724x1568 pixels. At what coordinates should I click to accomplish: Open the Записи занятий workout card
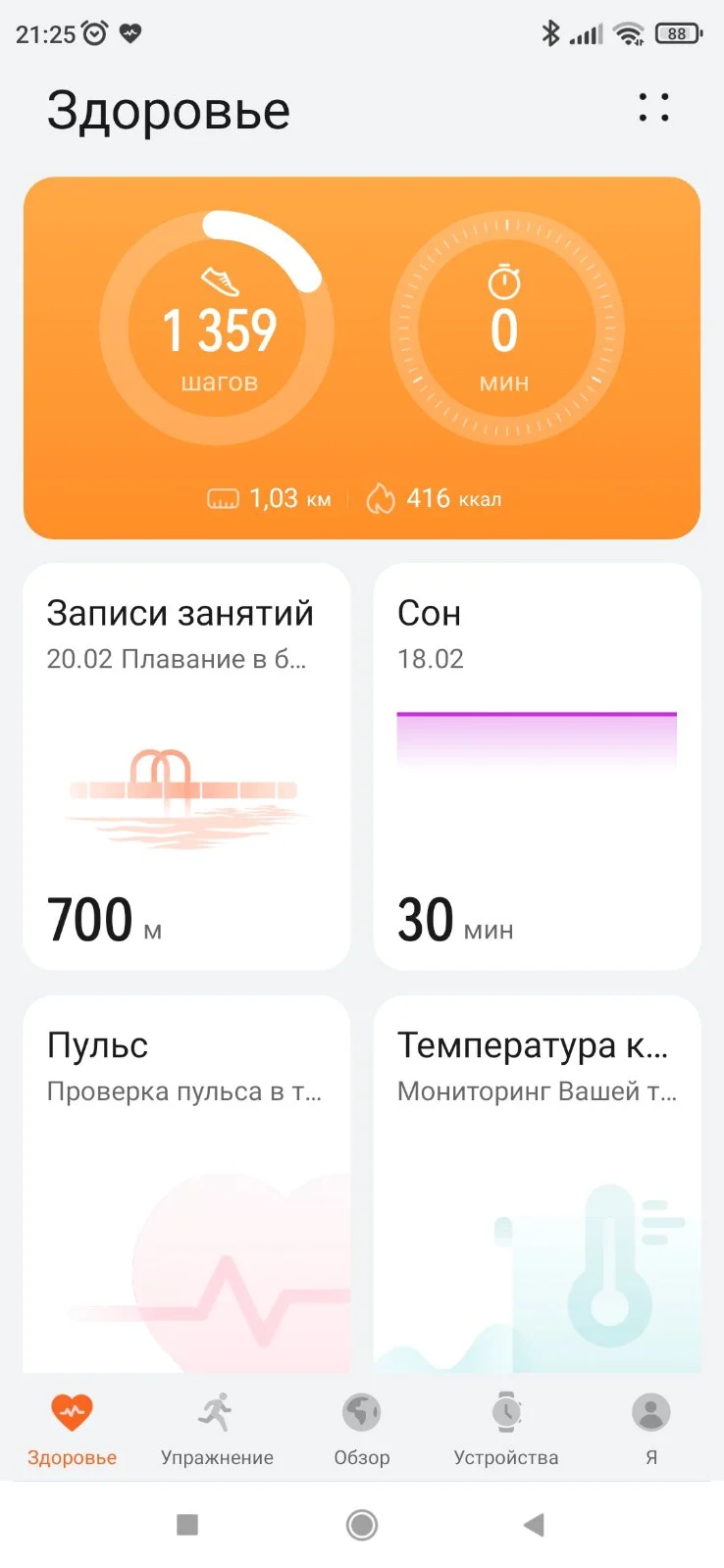click(186, 766)
